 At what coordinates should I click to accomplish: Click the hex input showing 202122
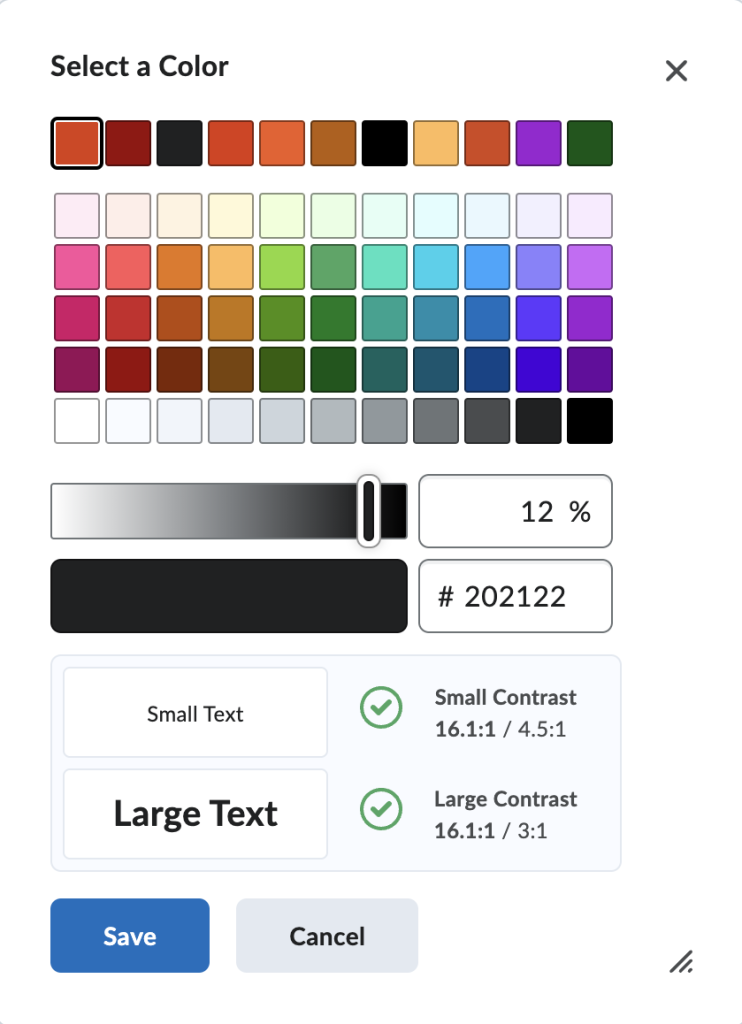point(515,596)
